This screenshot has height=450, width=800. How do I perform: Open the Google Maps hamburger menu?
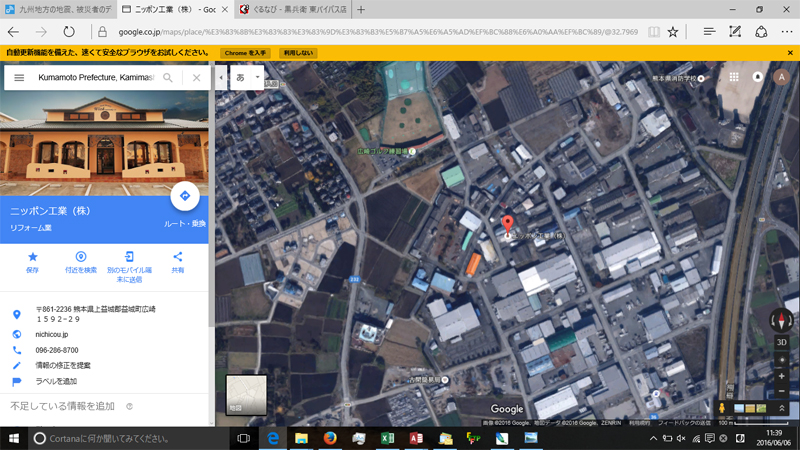click(19, 77)
